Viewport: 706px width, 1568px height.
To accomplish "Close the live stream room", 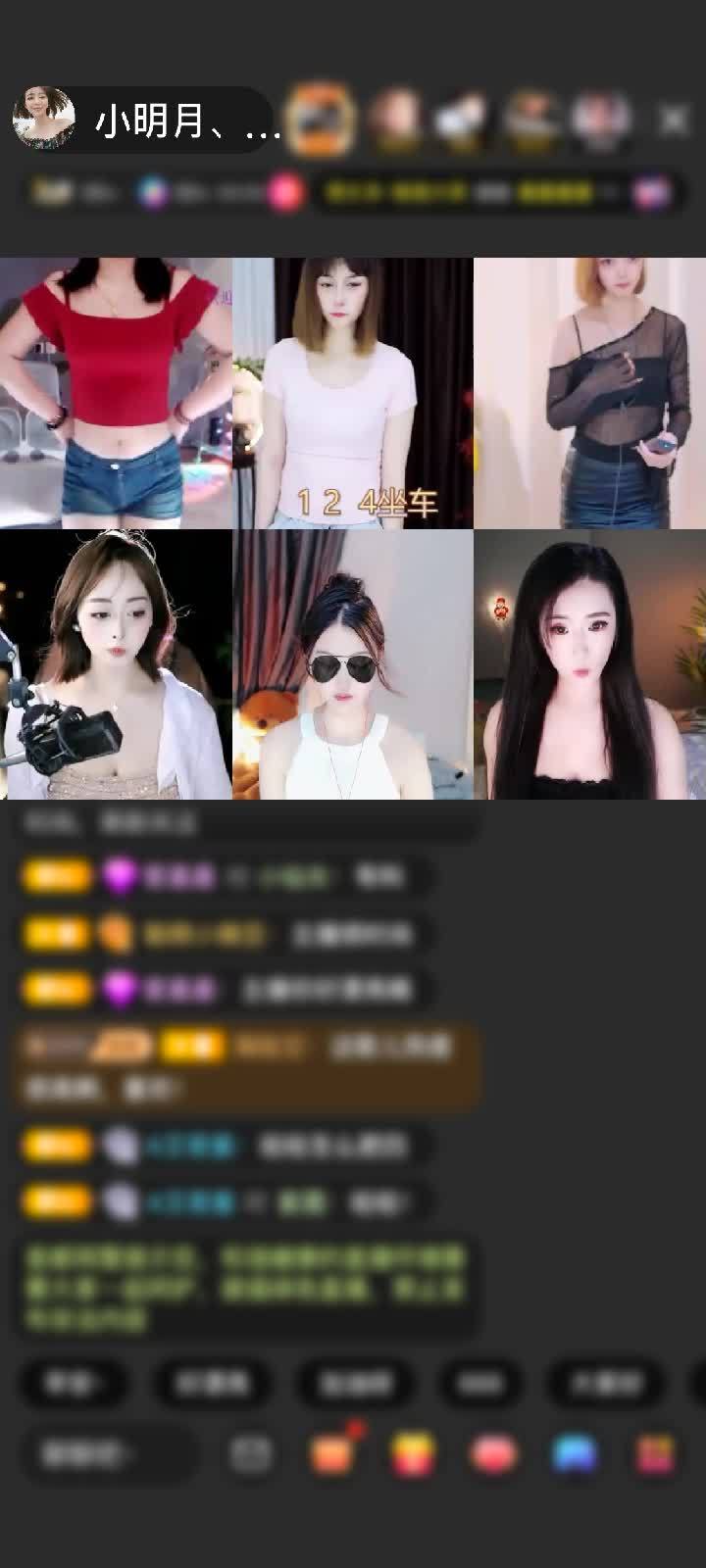I will 674,120.
